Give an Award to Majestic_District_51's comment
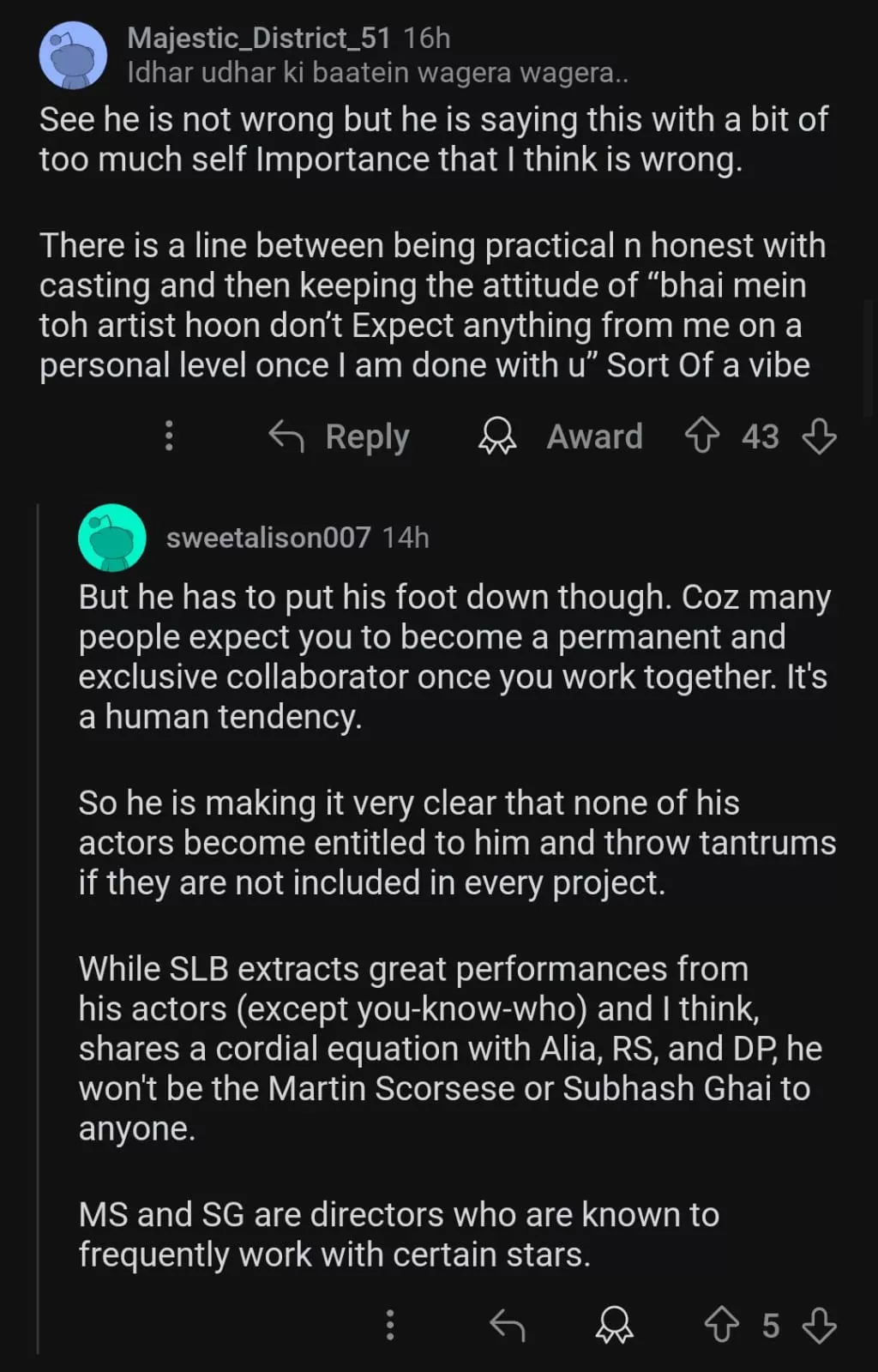The image size is (878, 1372). coord(561,436)
